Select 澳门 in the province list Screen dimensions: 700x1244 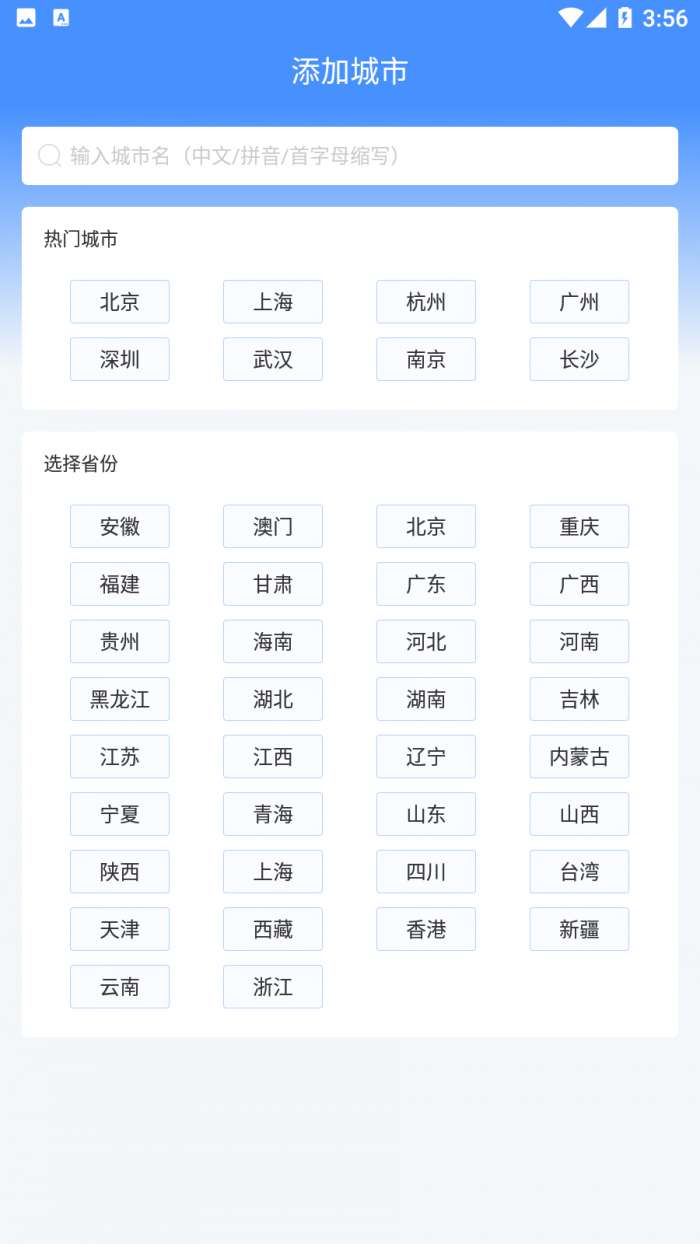pyautogui.click(x=273, y=526)
